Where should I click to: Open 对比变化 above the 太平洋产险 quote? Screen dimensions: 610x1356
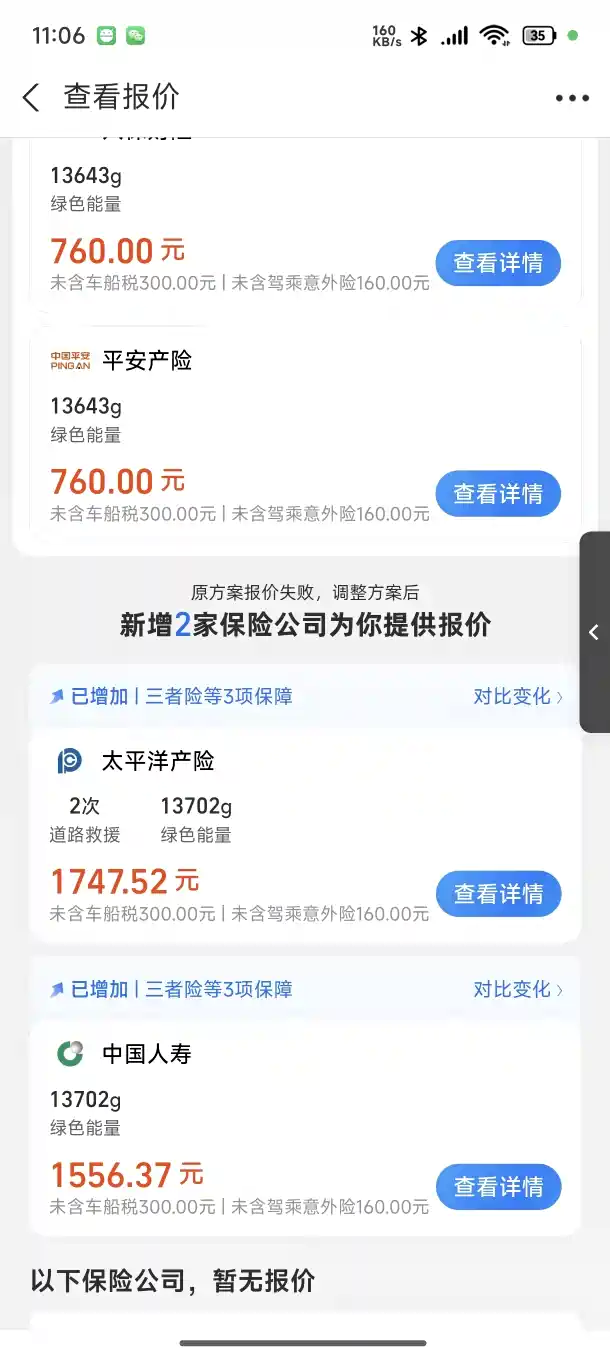[517, 696]
